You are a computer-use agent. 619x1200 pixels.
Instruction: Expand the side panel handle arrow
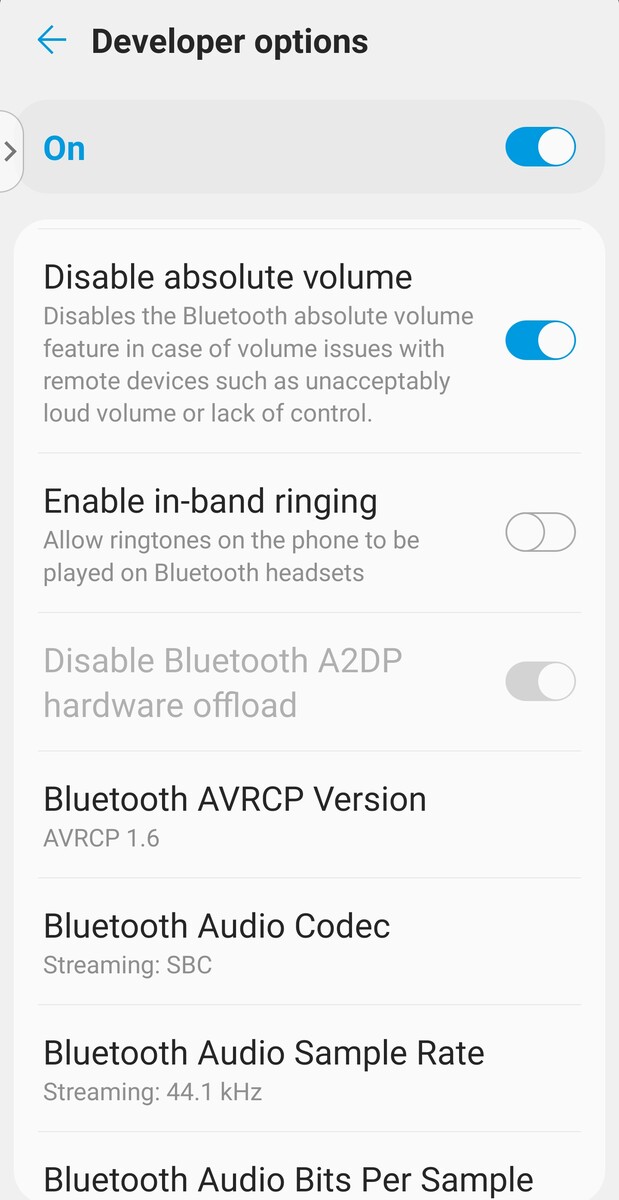pyautogui.click(x=10, y=151)
